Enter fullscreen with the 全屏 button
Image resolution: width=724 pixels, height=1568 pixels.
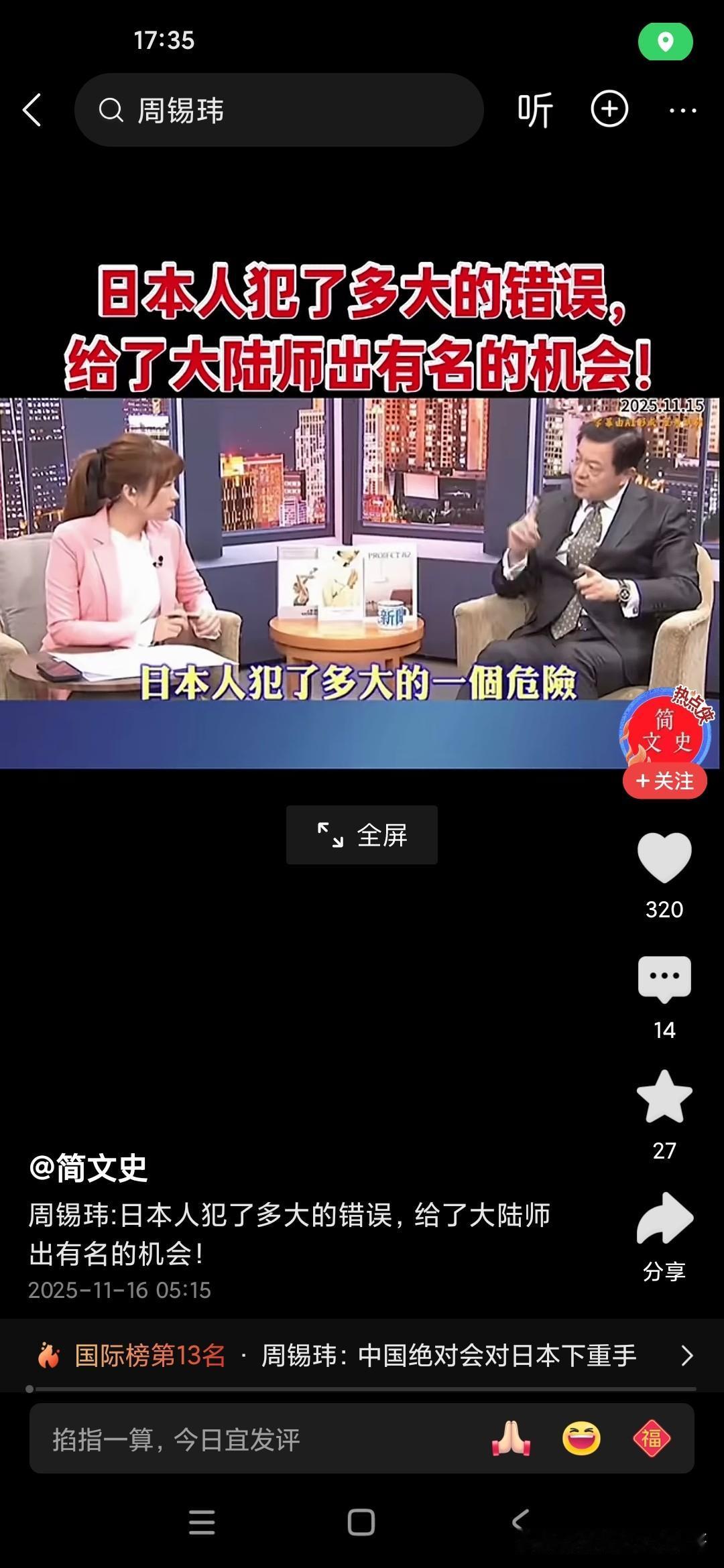tap(361, 835)
